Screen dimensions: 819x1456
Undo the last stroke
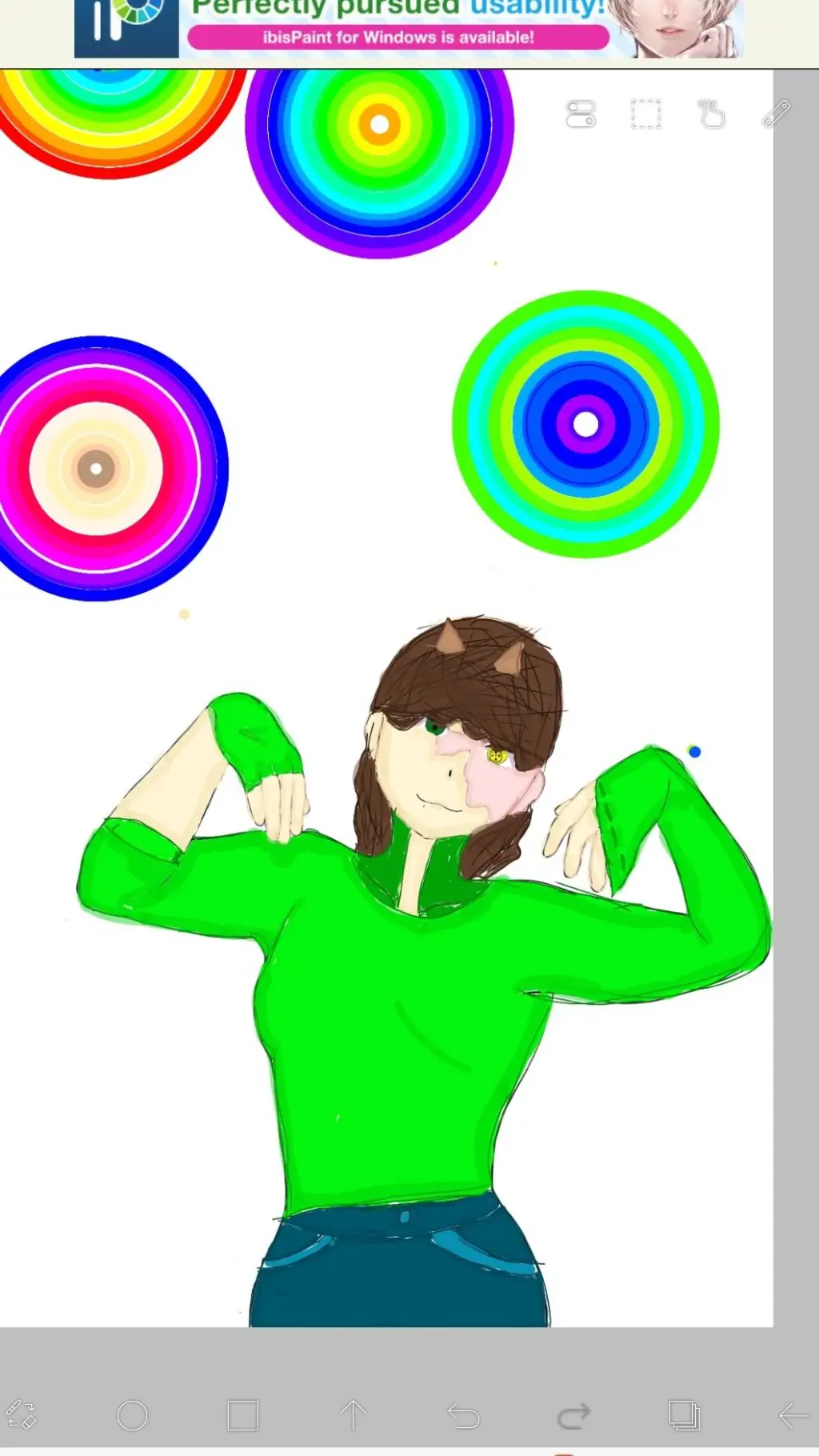463,1416
